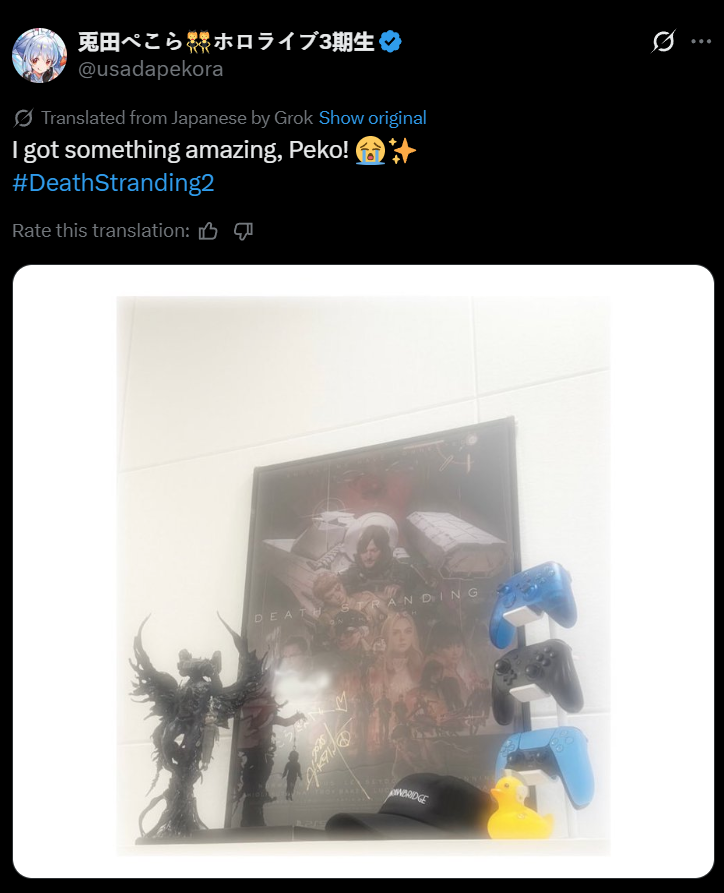The image size is (724, 893).
Task: Open the post overflow menu
Action: 699,42
